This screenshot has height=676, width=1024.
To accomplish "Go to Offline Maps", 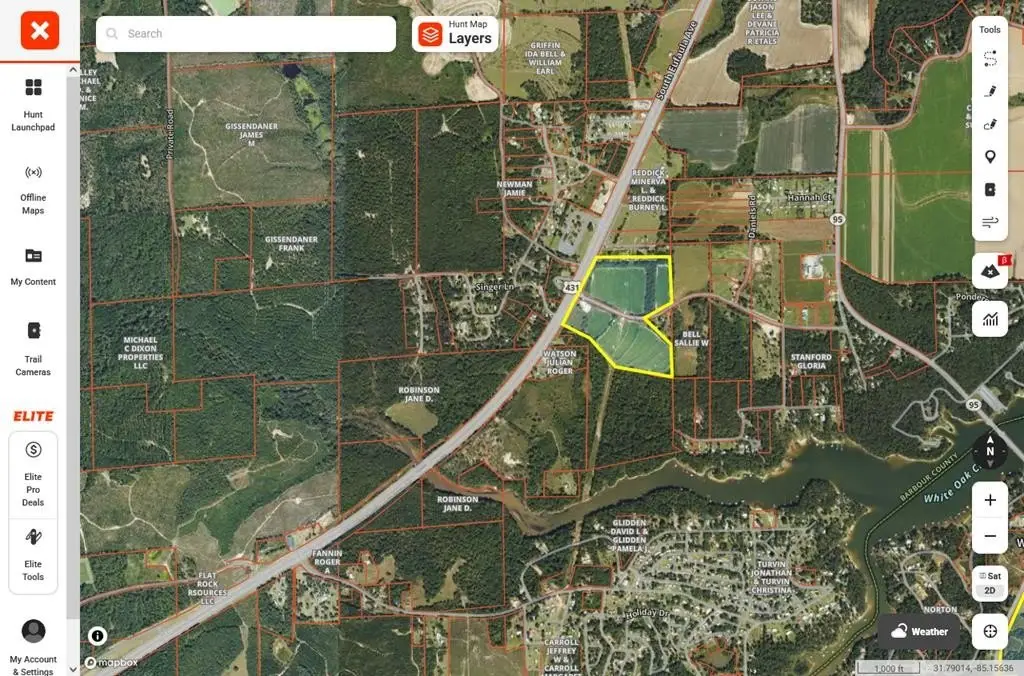I will pyautogui.click(x=33, y=189).
